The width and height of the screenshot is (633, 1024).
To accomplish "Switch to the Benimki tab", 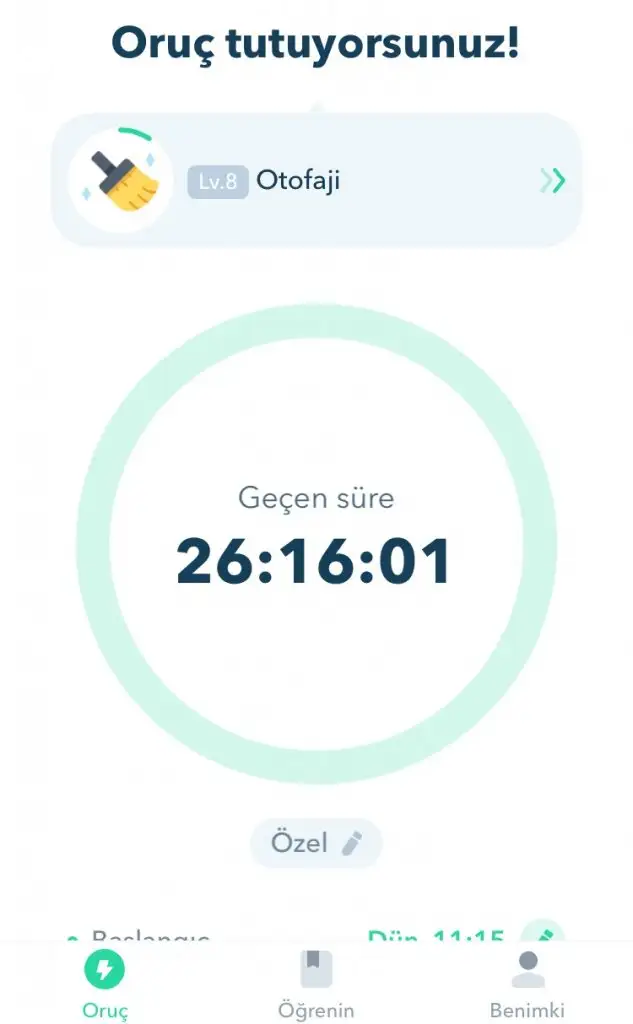I will tap(527, 984).
